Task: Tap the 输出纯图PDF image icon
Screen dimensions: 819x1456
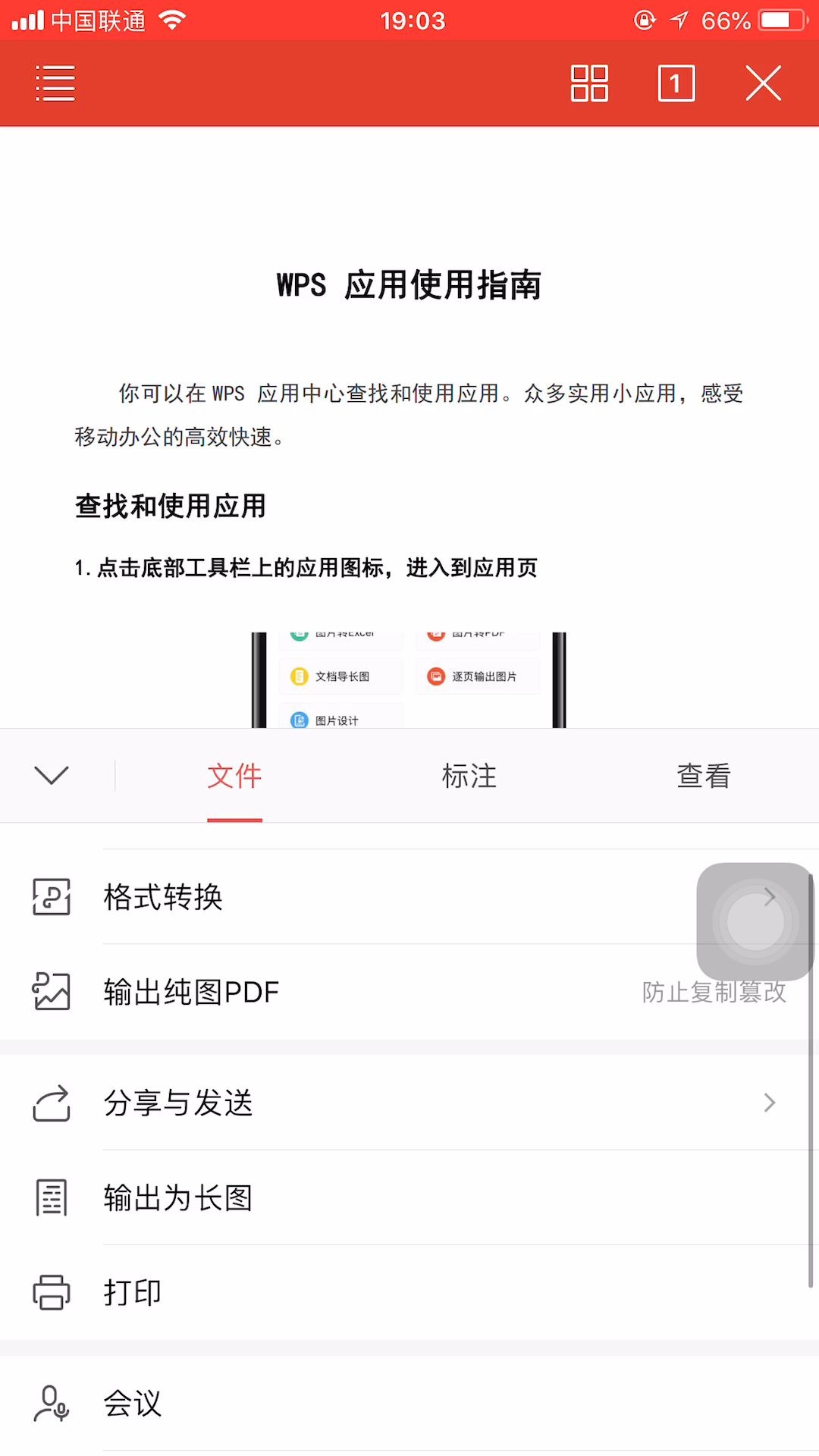Action: [x=50, y=990]
